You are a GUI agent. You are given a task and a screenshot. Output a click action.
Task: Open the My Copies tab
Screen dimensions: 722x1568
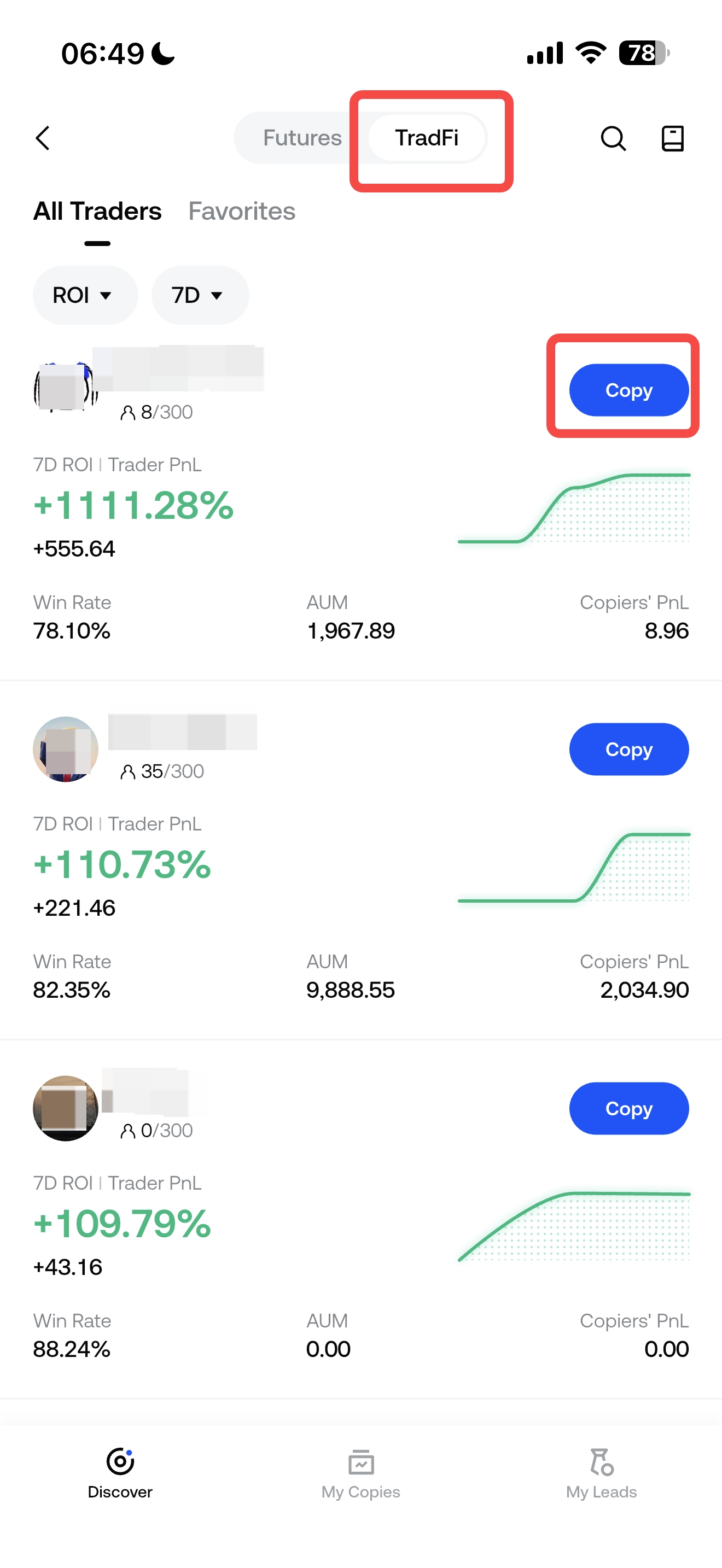(x=361, y=1472)
